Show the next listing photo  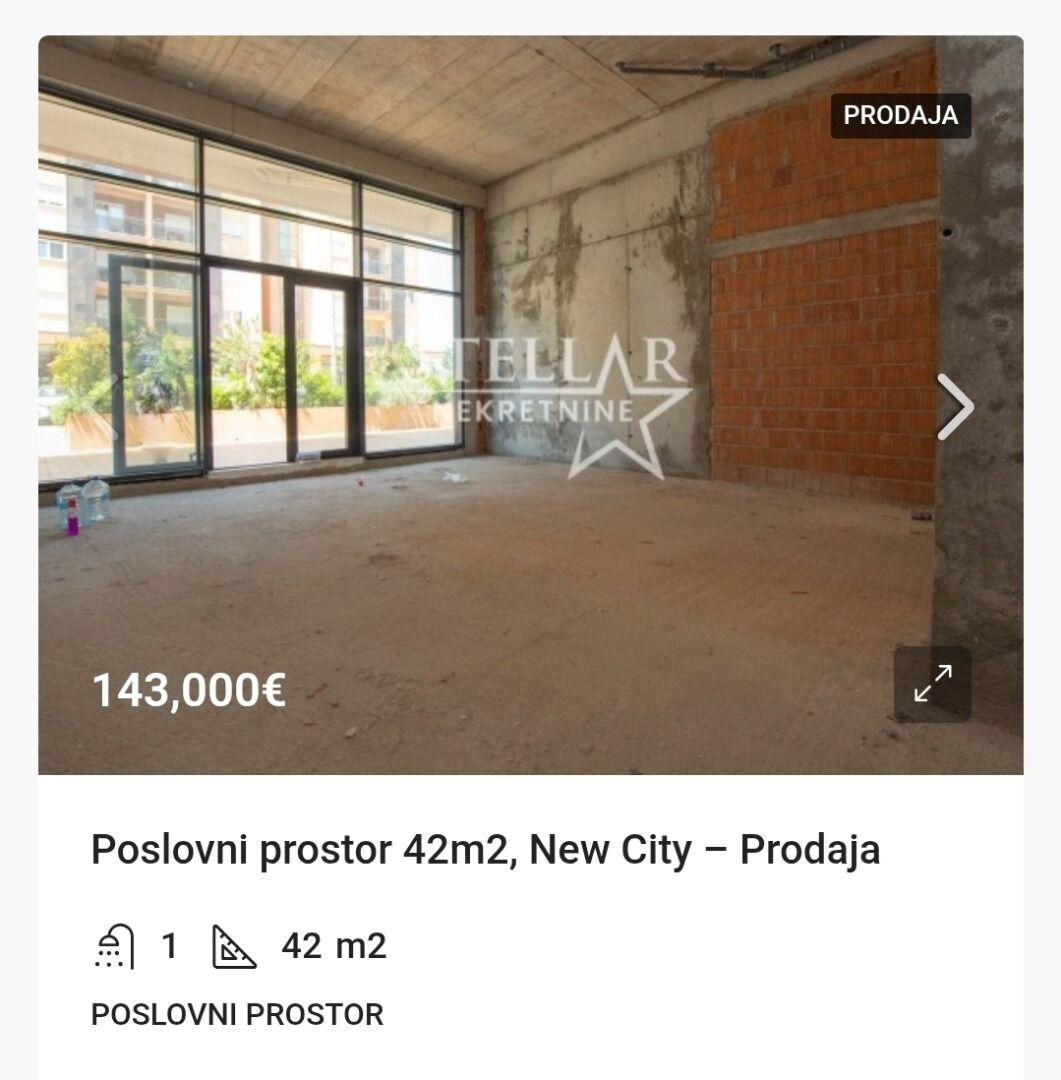954,407
